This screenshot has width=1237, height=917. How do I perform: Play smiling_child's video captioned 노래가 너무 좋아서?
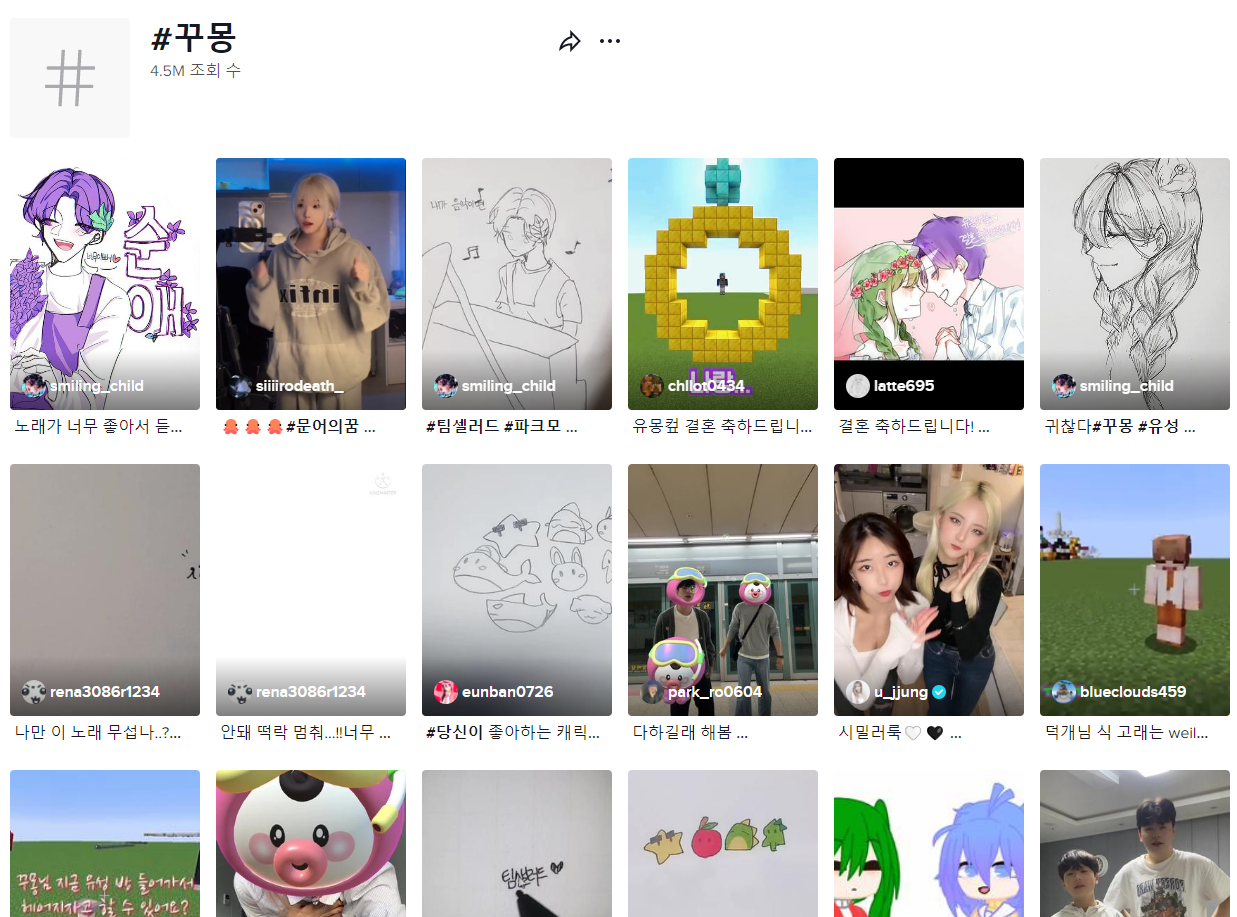(x=105, y=284)
